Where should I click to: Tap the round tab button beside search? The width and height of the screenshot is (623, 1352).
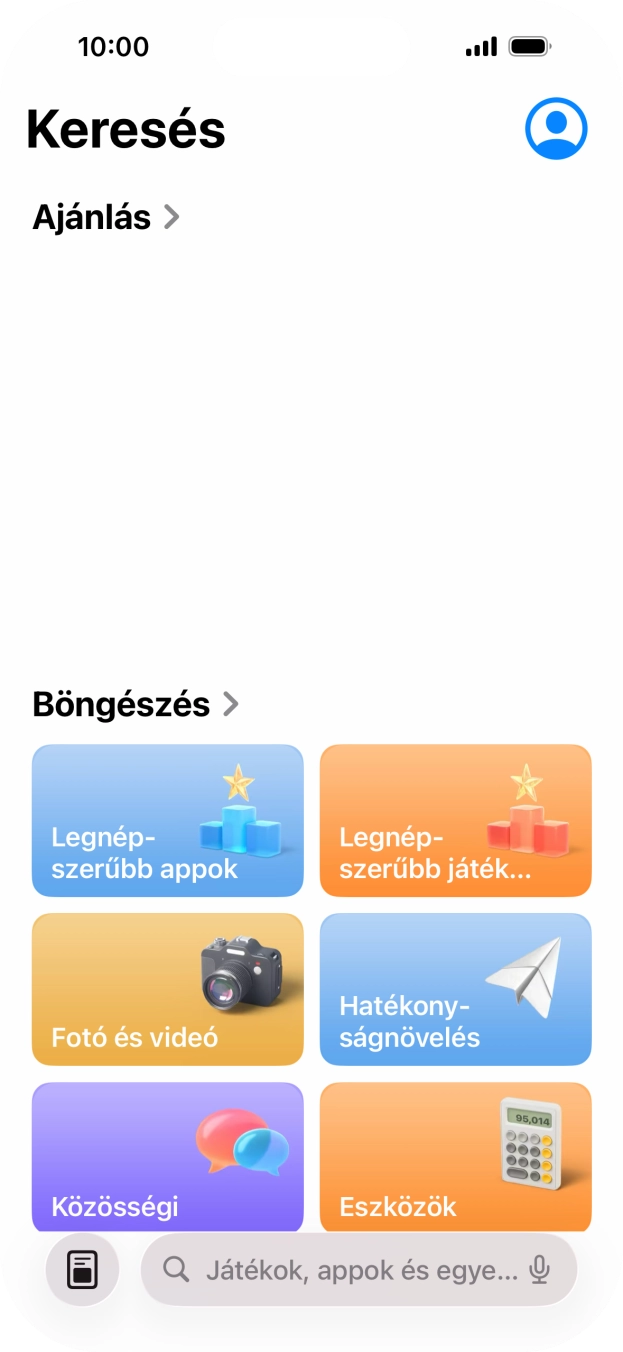pos(82,1270)
